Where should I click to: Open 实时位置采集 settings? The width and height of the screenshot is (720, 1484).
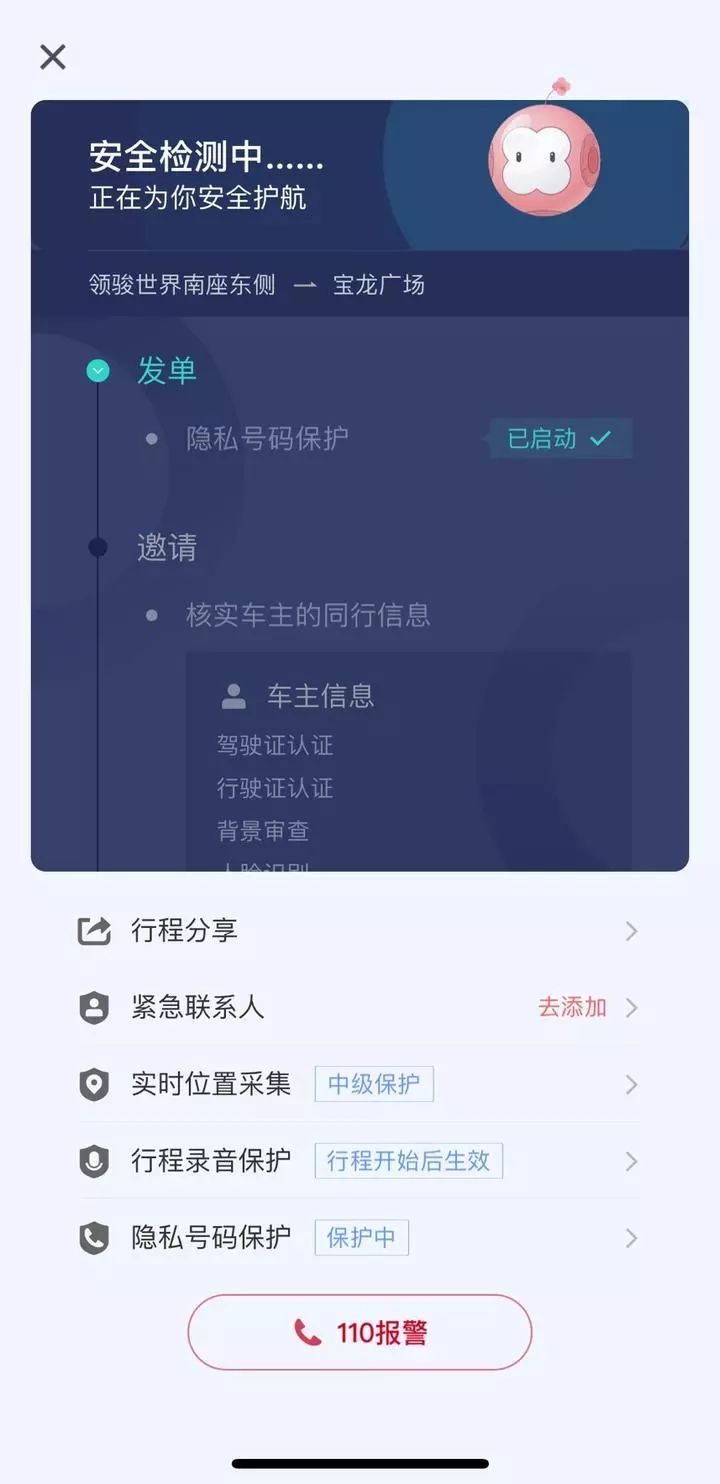(x=358, y=1084)
